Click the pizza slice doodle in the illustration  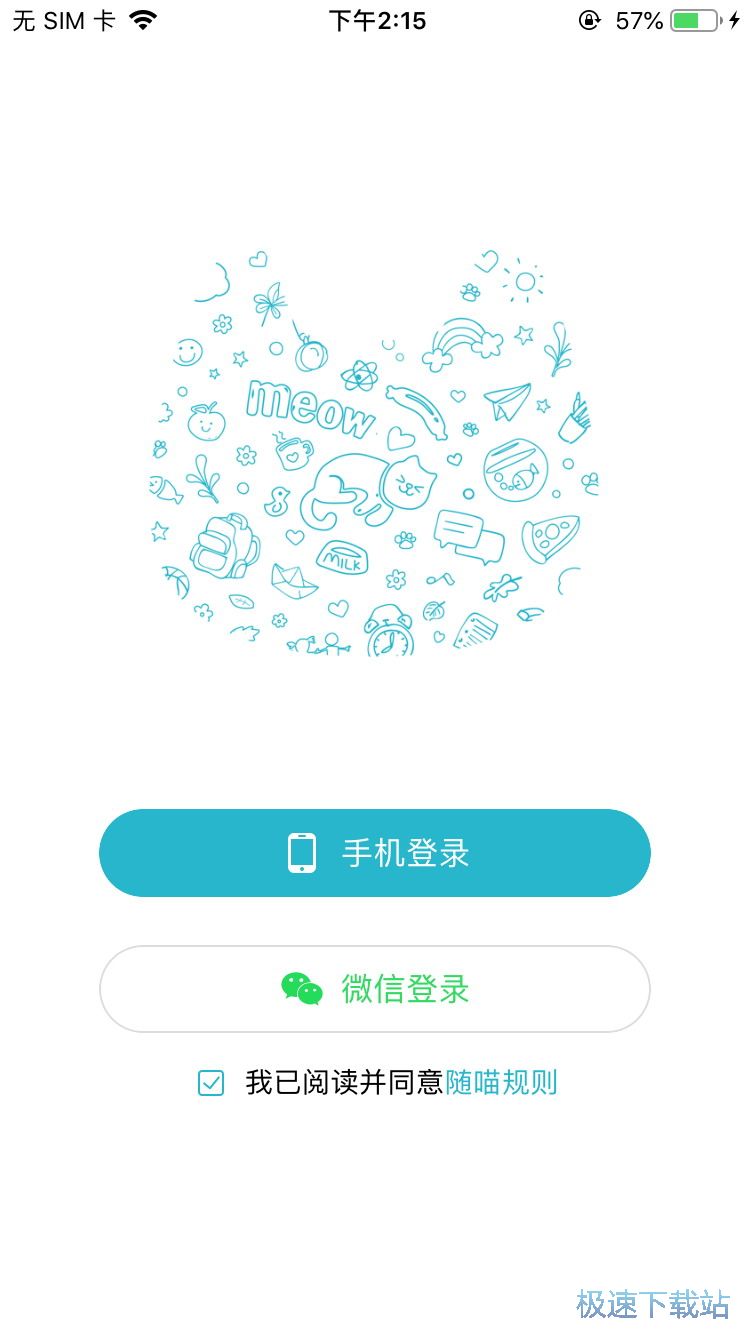click(x=550, y=535)
